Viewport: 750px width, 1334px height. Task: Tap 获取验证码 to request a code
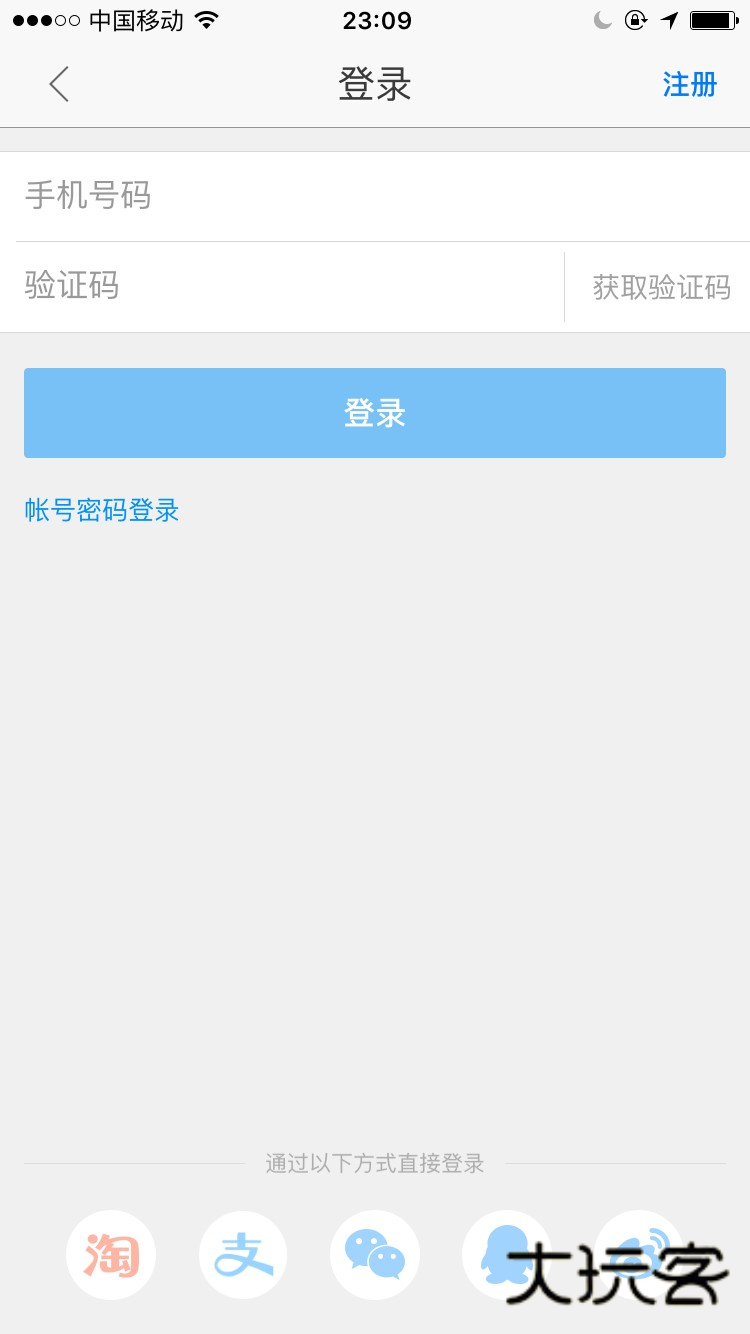coord(658,286)
